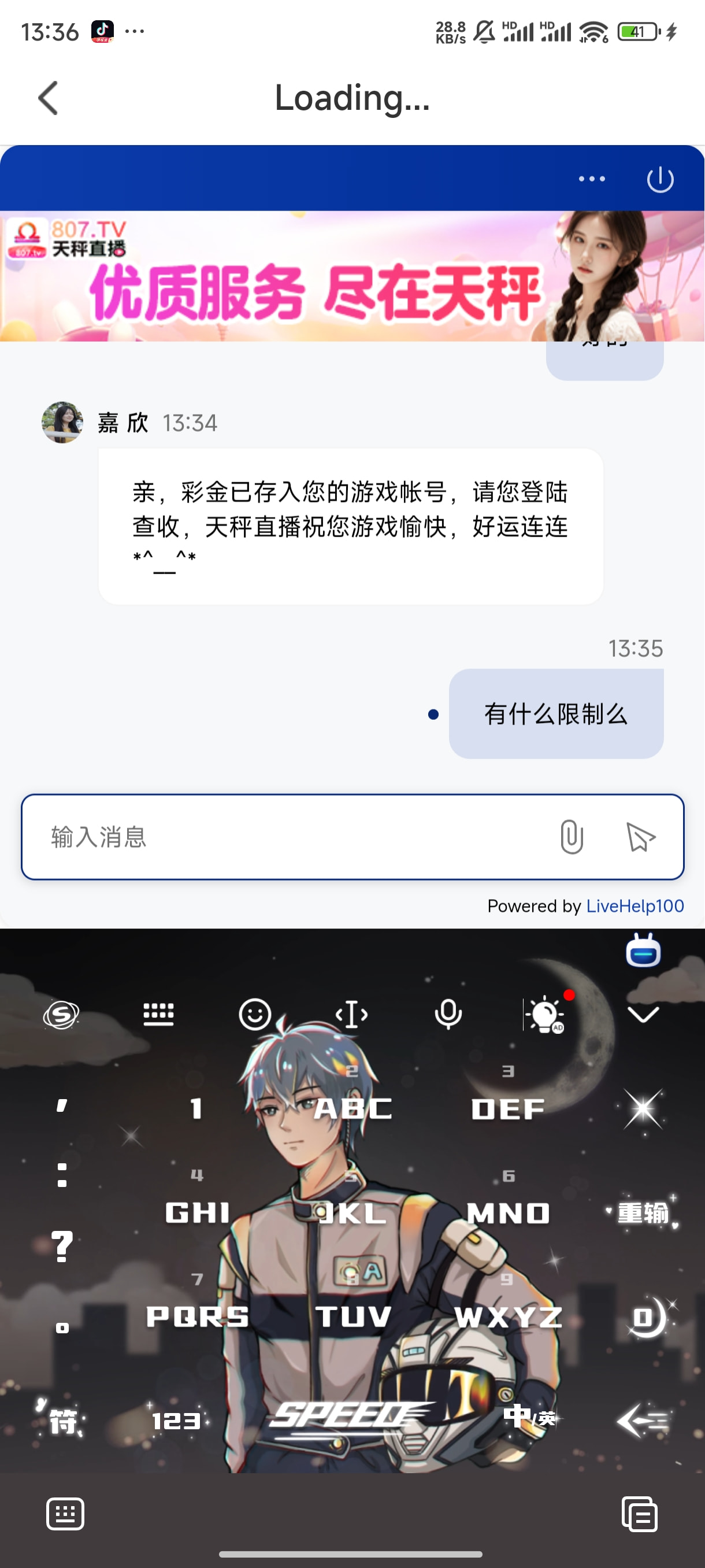Open the keyboard emoji picker
705x1568 pixels.
click(254, 1015)
